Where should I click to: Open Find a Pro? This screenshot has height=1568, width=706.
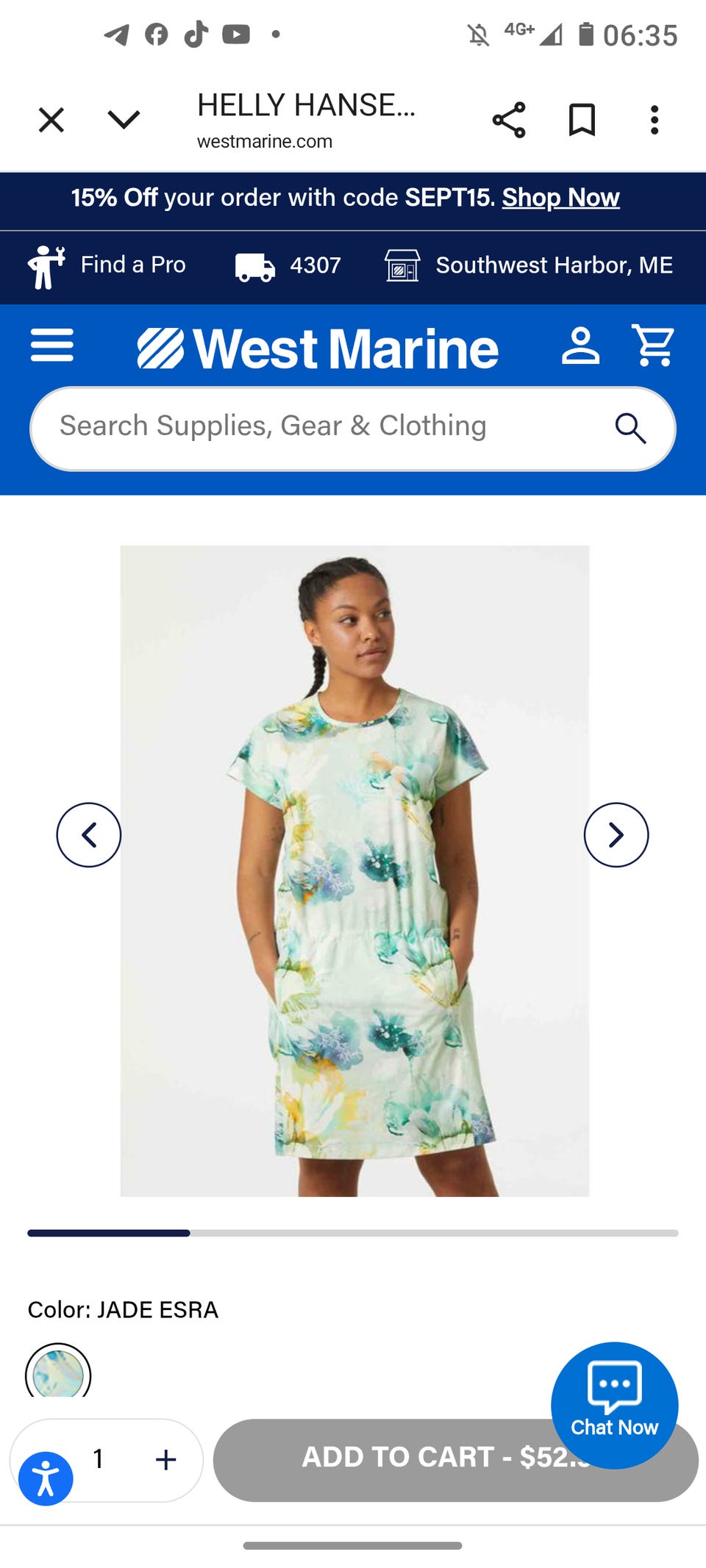coord(107,265)
